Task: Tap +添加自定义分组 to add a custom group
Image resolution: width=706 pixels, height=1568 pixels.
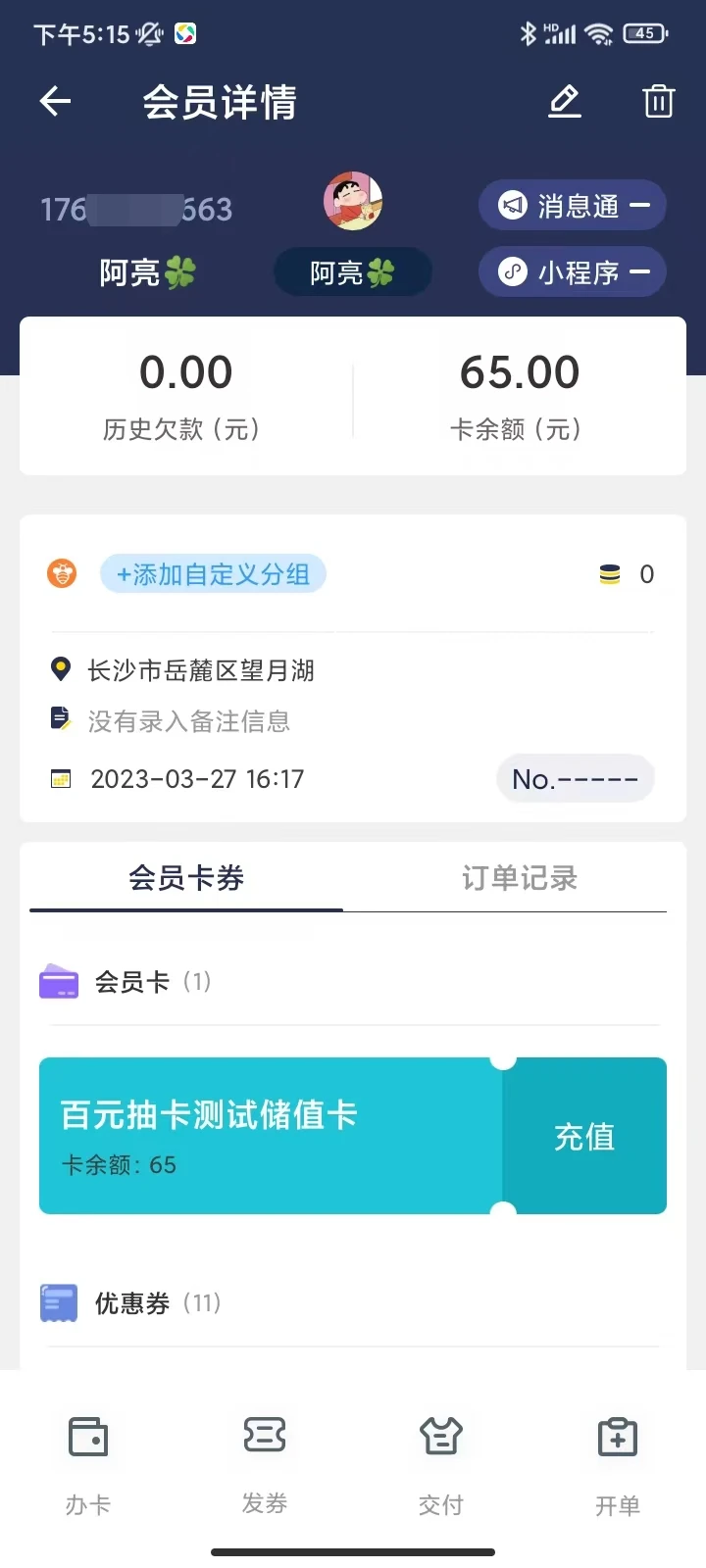Action: (213, 574)
